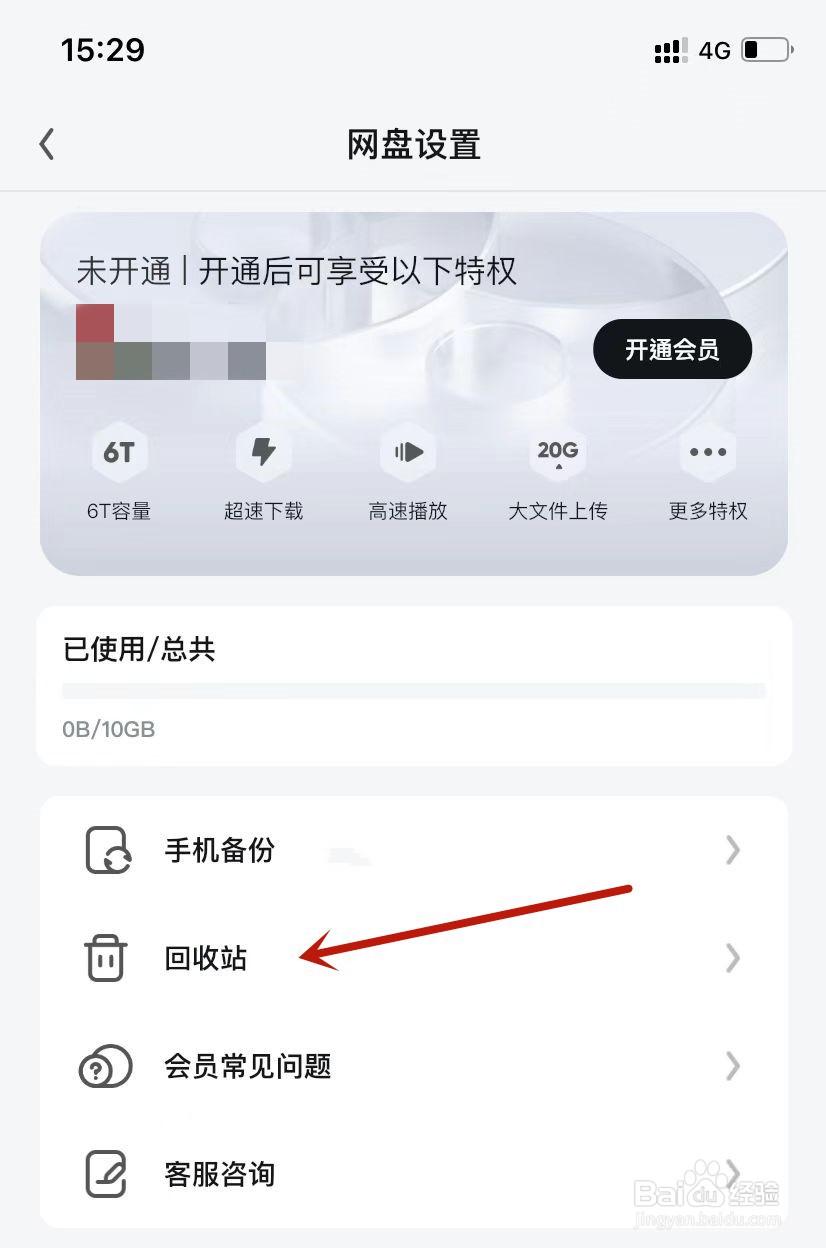Select the 网盘设置 title bar
Viewport: 826px width, 1248px height.
413,145
